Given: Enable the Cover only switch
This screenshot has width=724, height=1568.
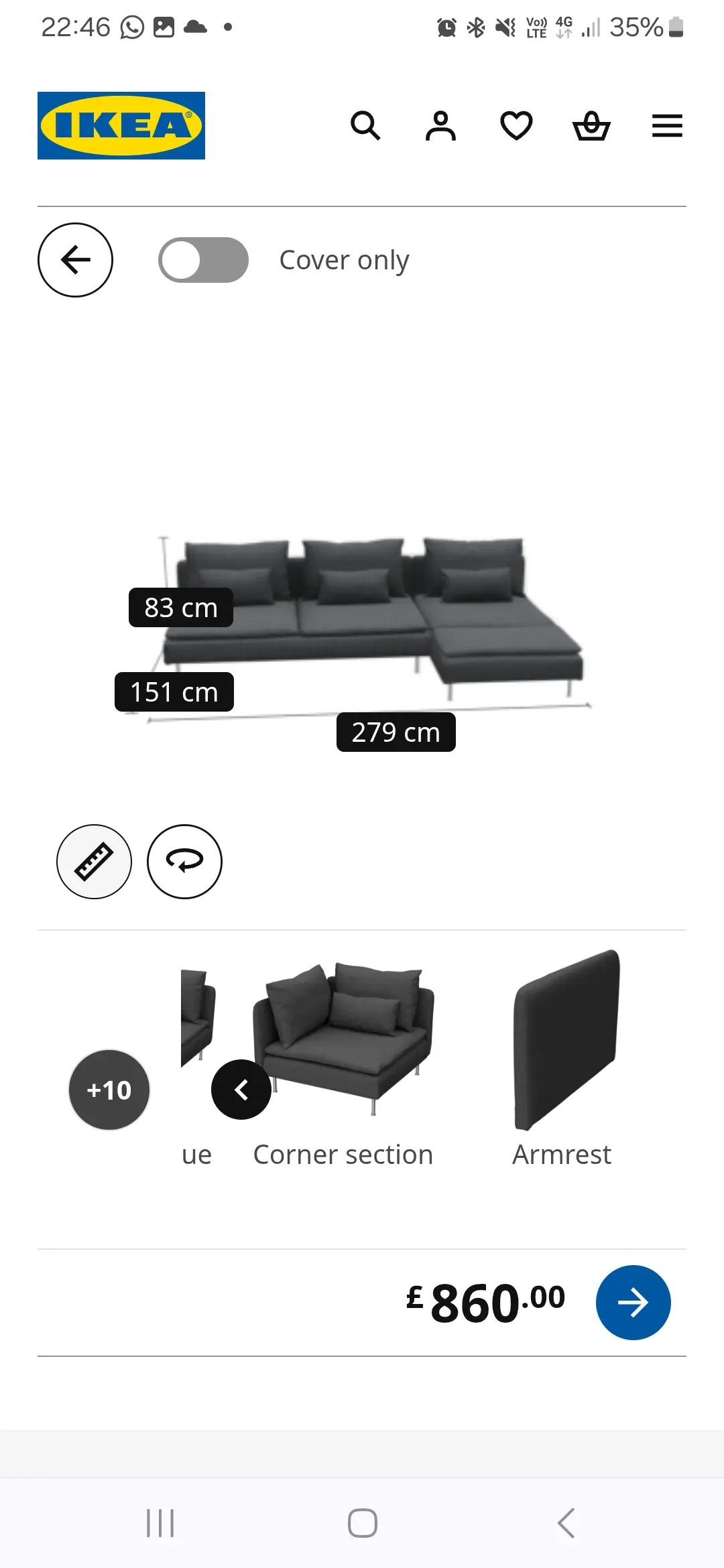Looking at the screenshot, I should point(203,260).
